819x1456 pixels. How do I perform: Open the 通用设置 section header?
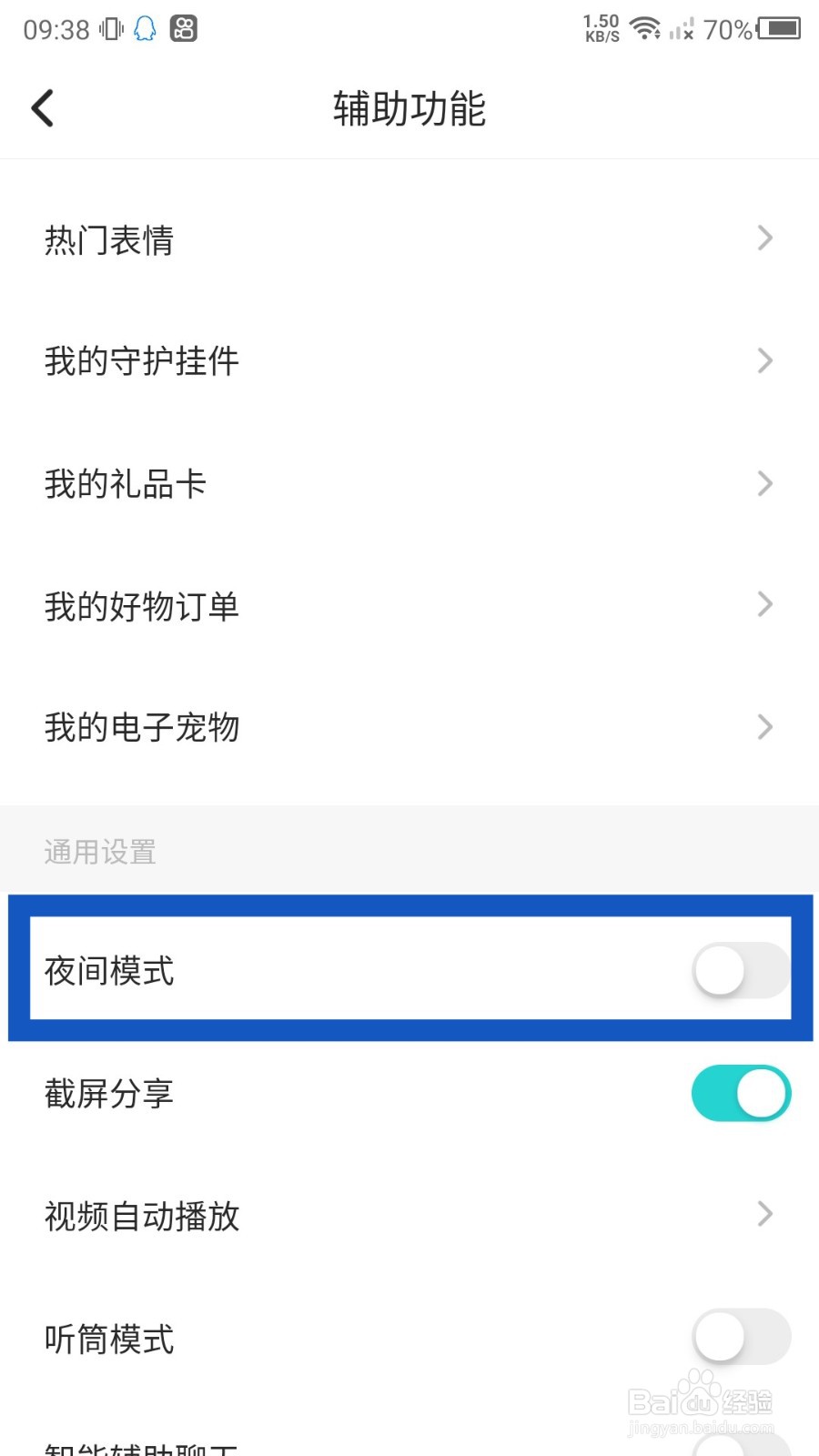[x=100, y=851]
